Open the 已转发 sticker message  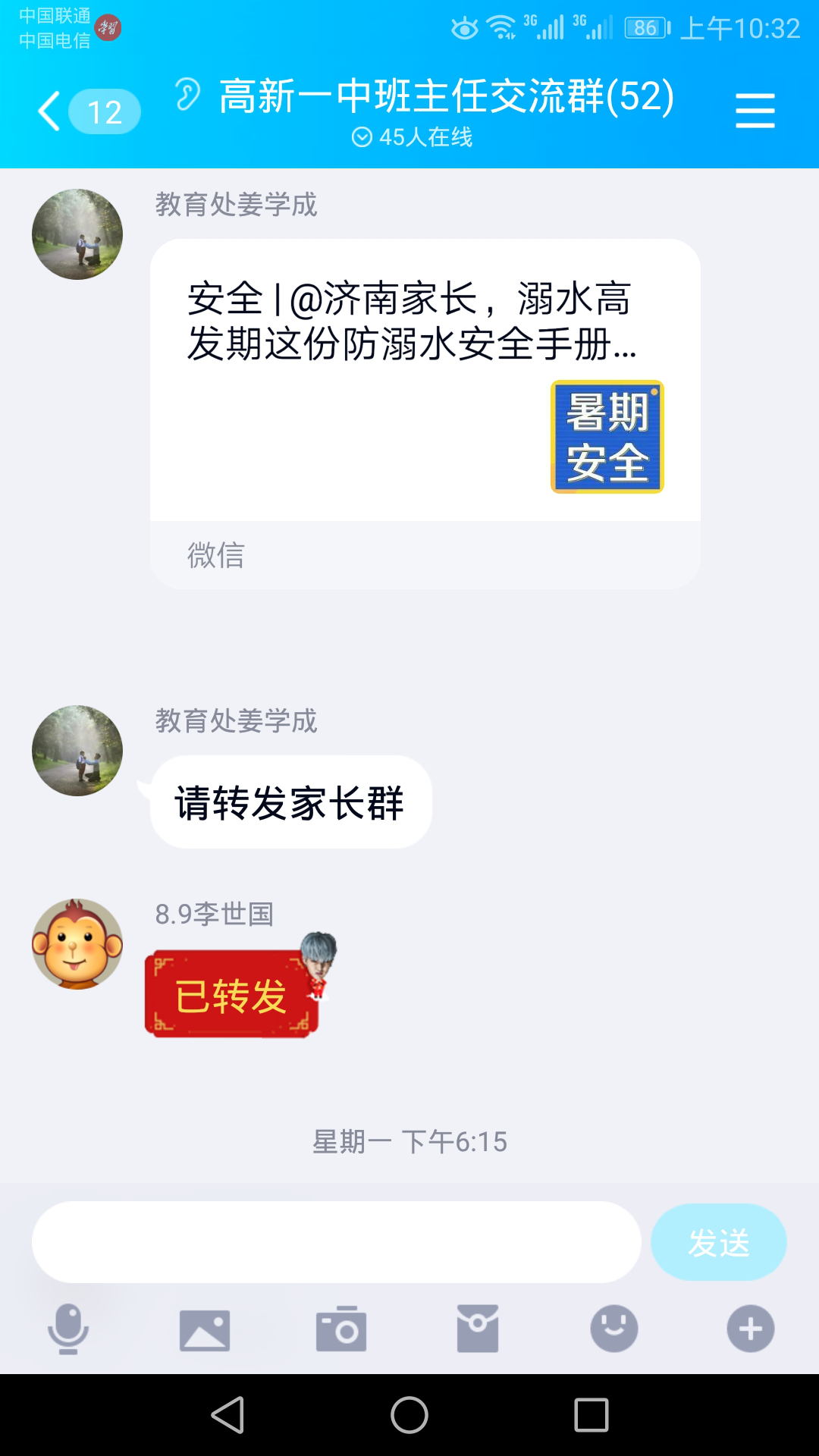coord(231,993)
